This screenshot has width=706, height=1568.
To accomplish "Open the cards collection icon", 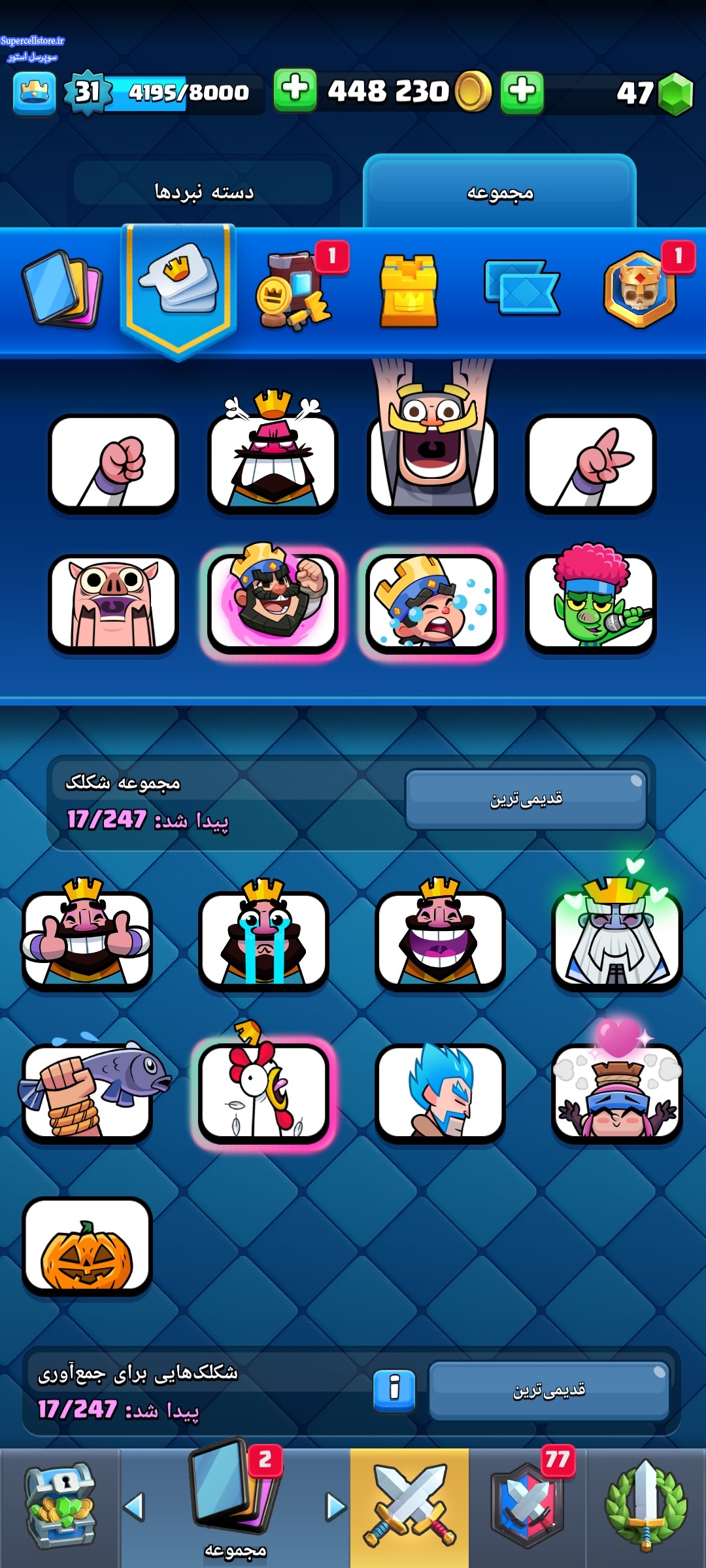I will point(61,289).
